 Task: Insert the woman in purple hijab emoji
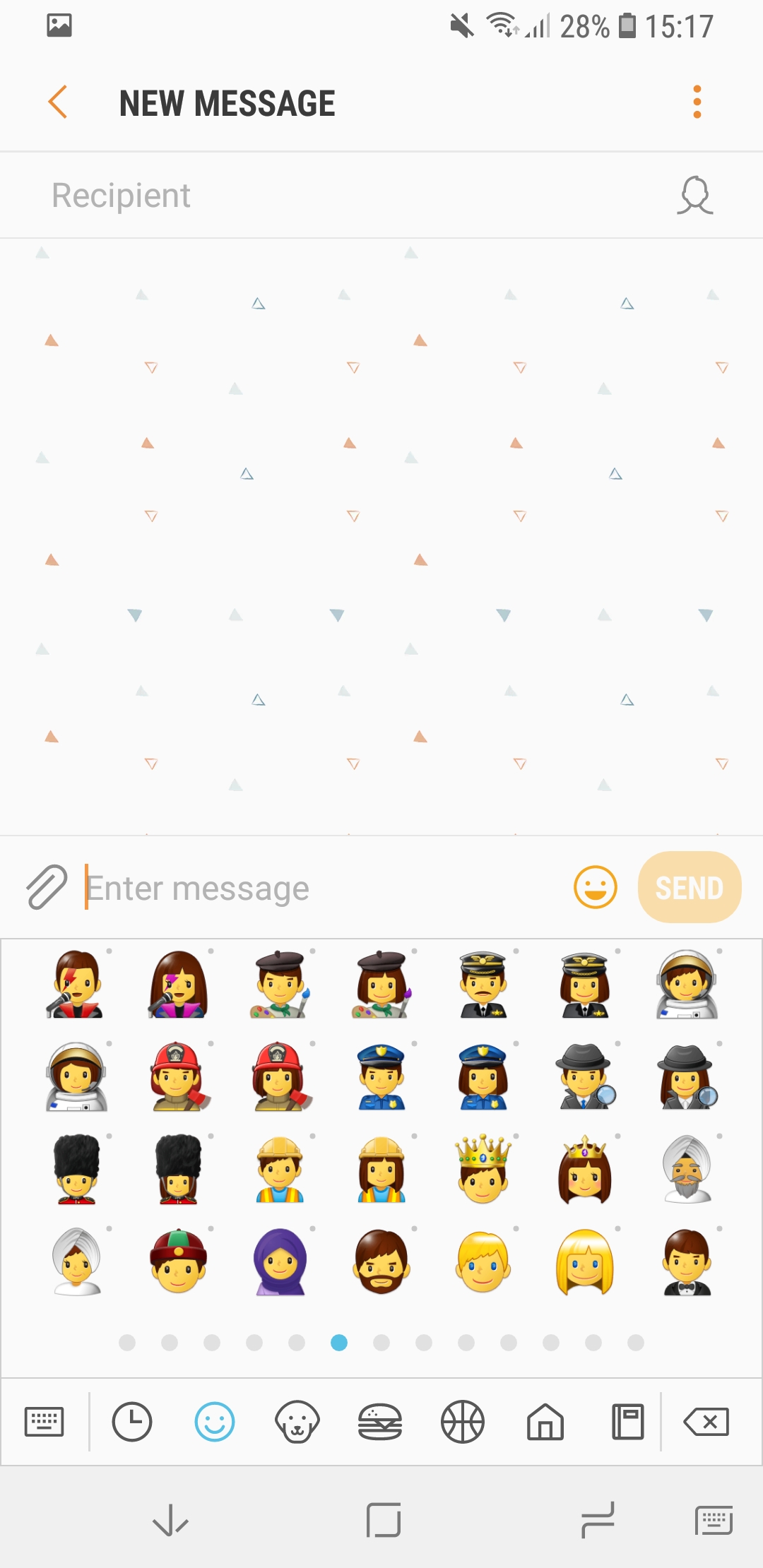point(280,1262)
